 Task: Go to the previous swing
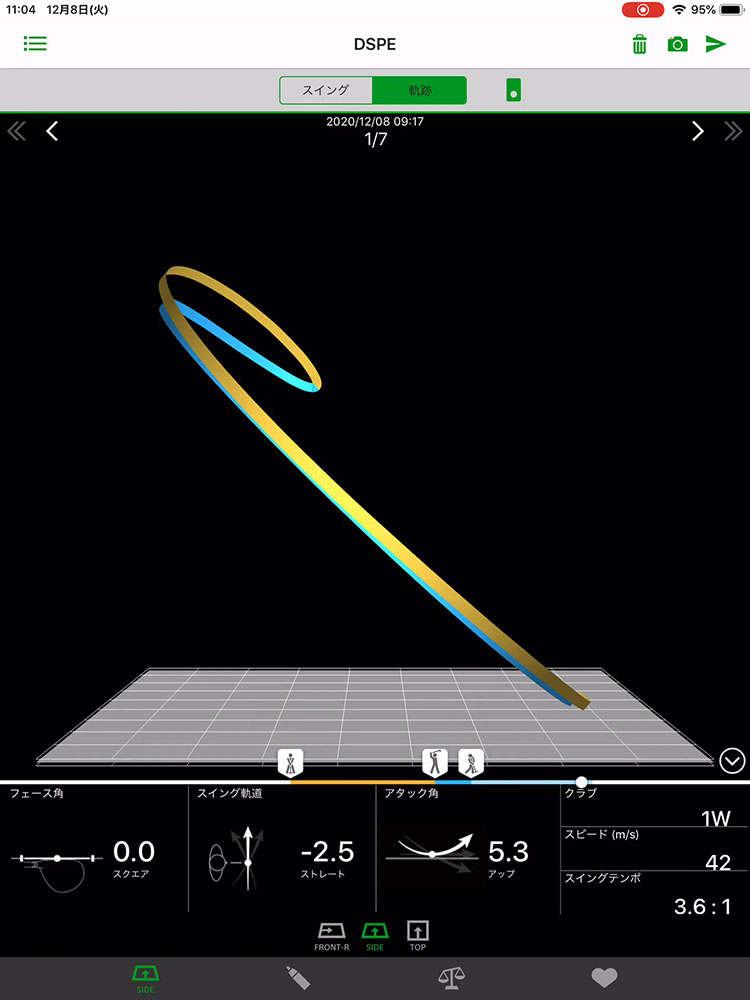(x=52, y=131)
